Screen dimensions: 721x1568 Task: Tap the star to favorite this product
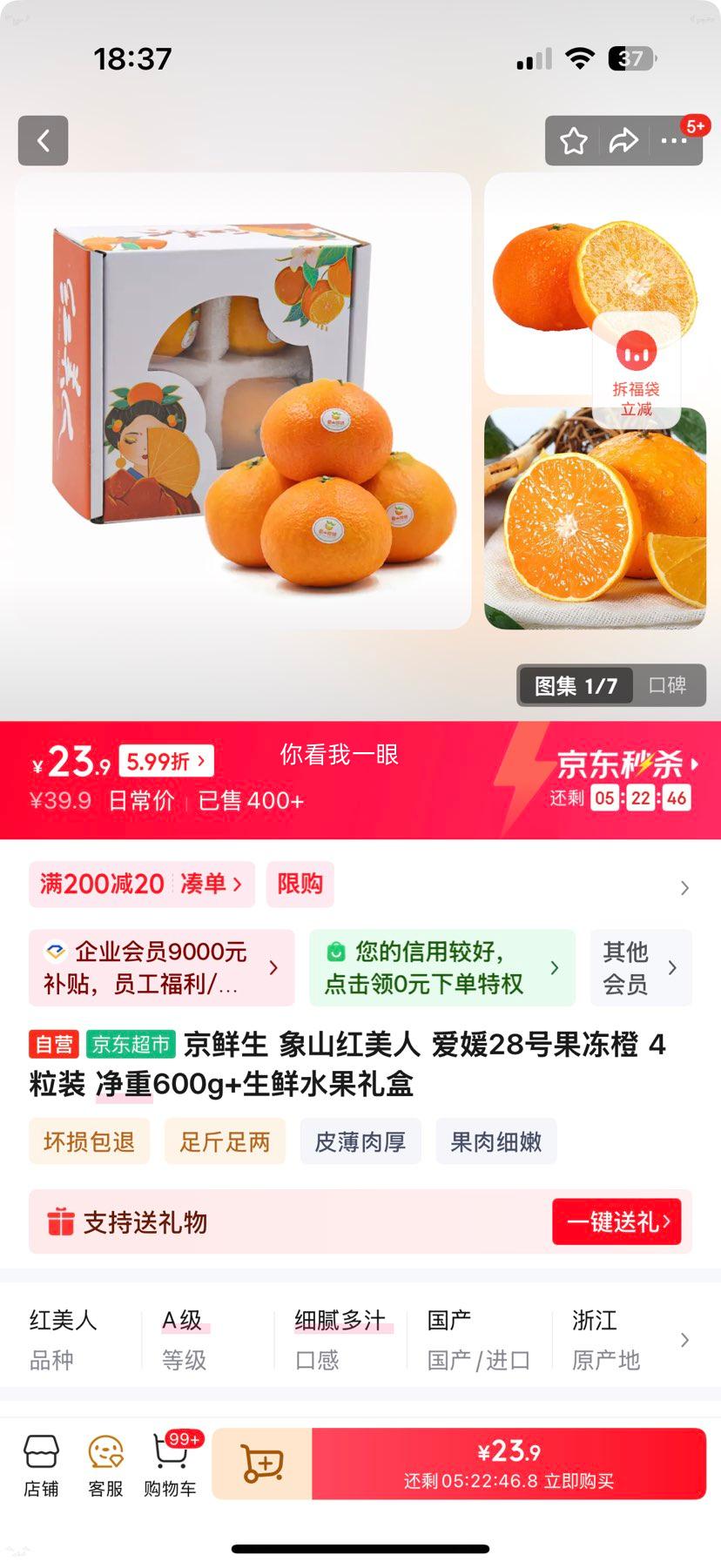(573, 141)
